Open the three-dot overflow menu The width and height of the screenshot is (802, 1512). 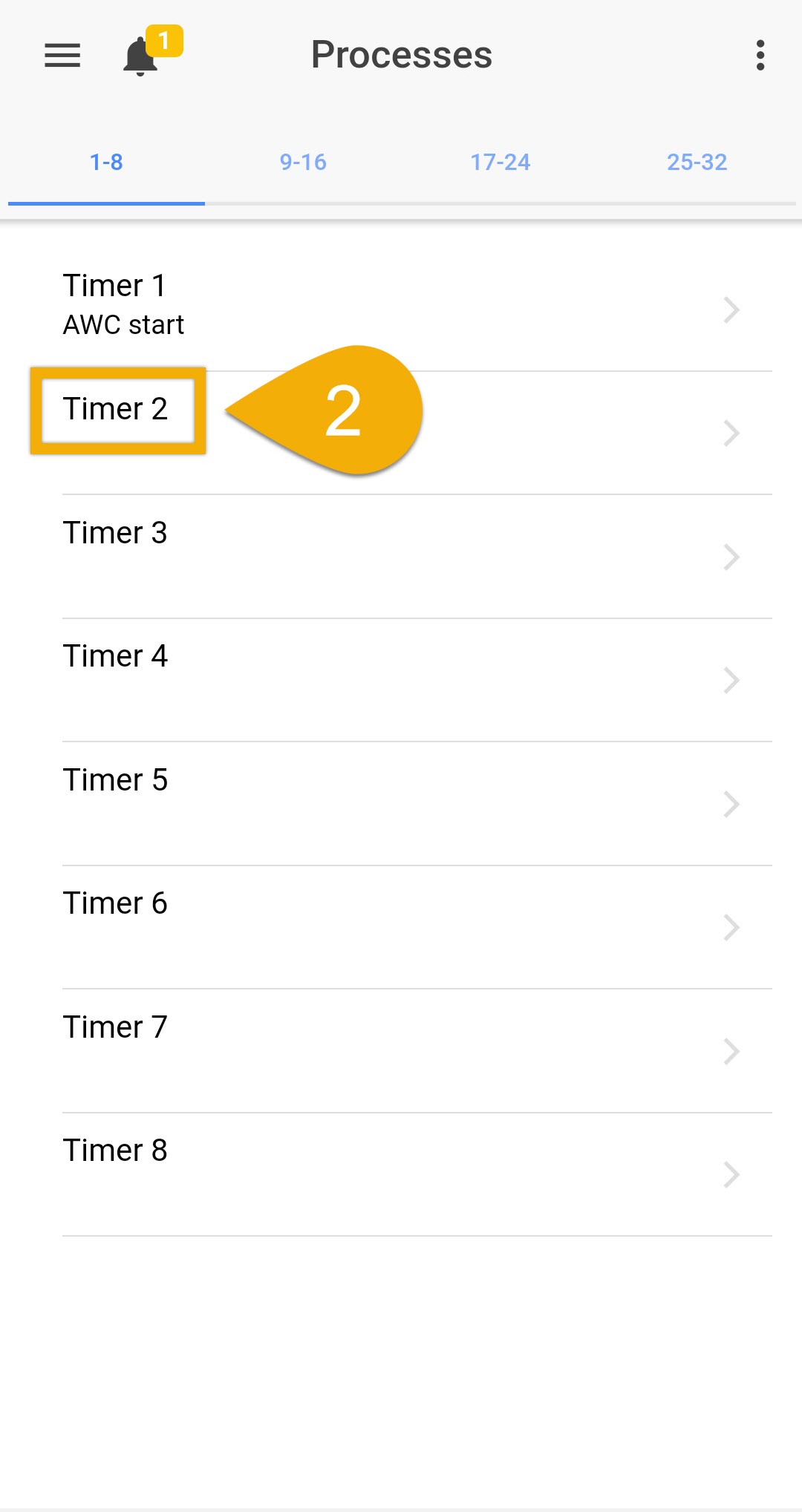[760, 56]
